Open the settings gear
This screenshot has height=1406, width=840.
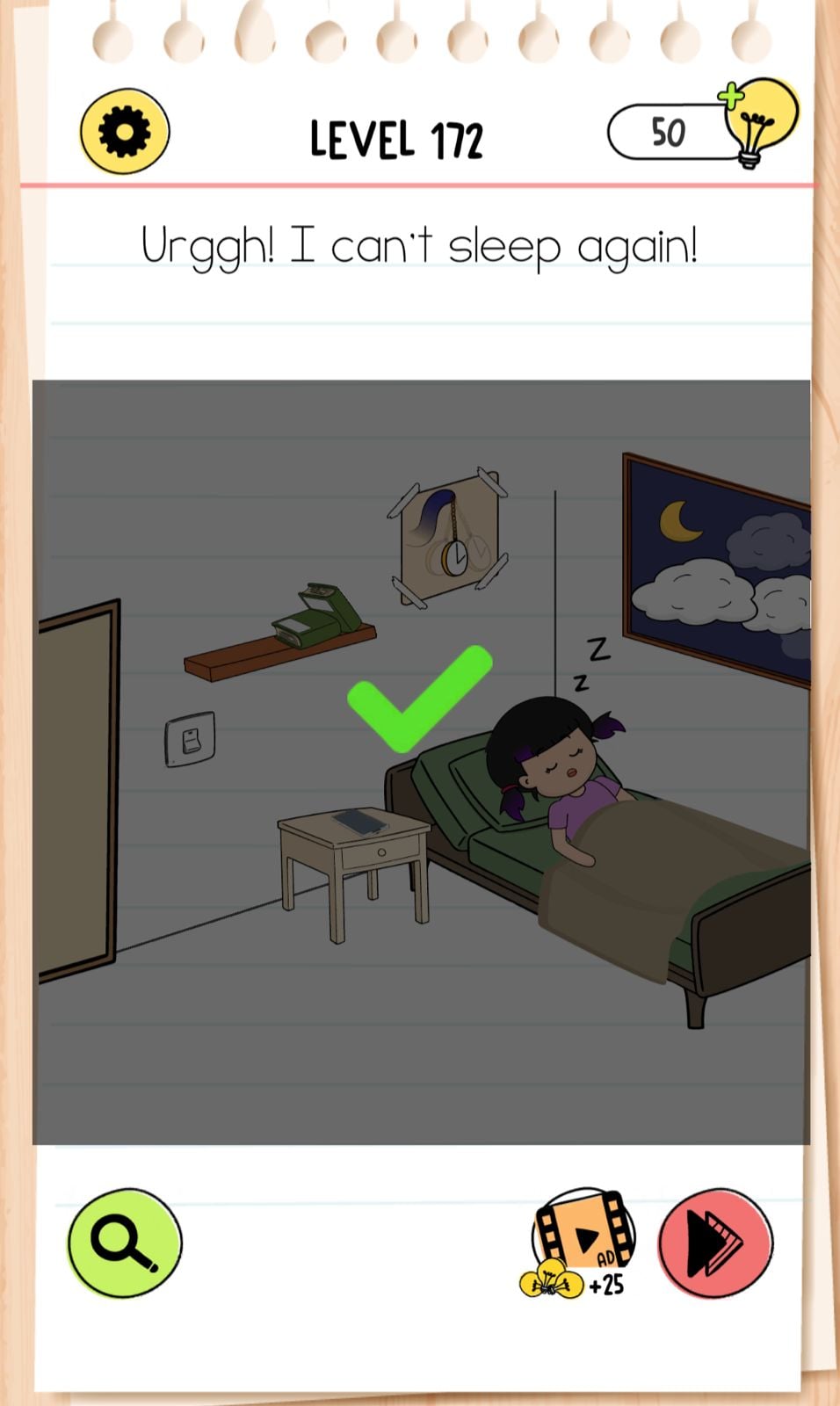125,132
